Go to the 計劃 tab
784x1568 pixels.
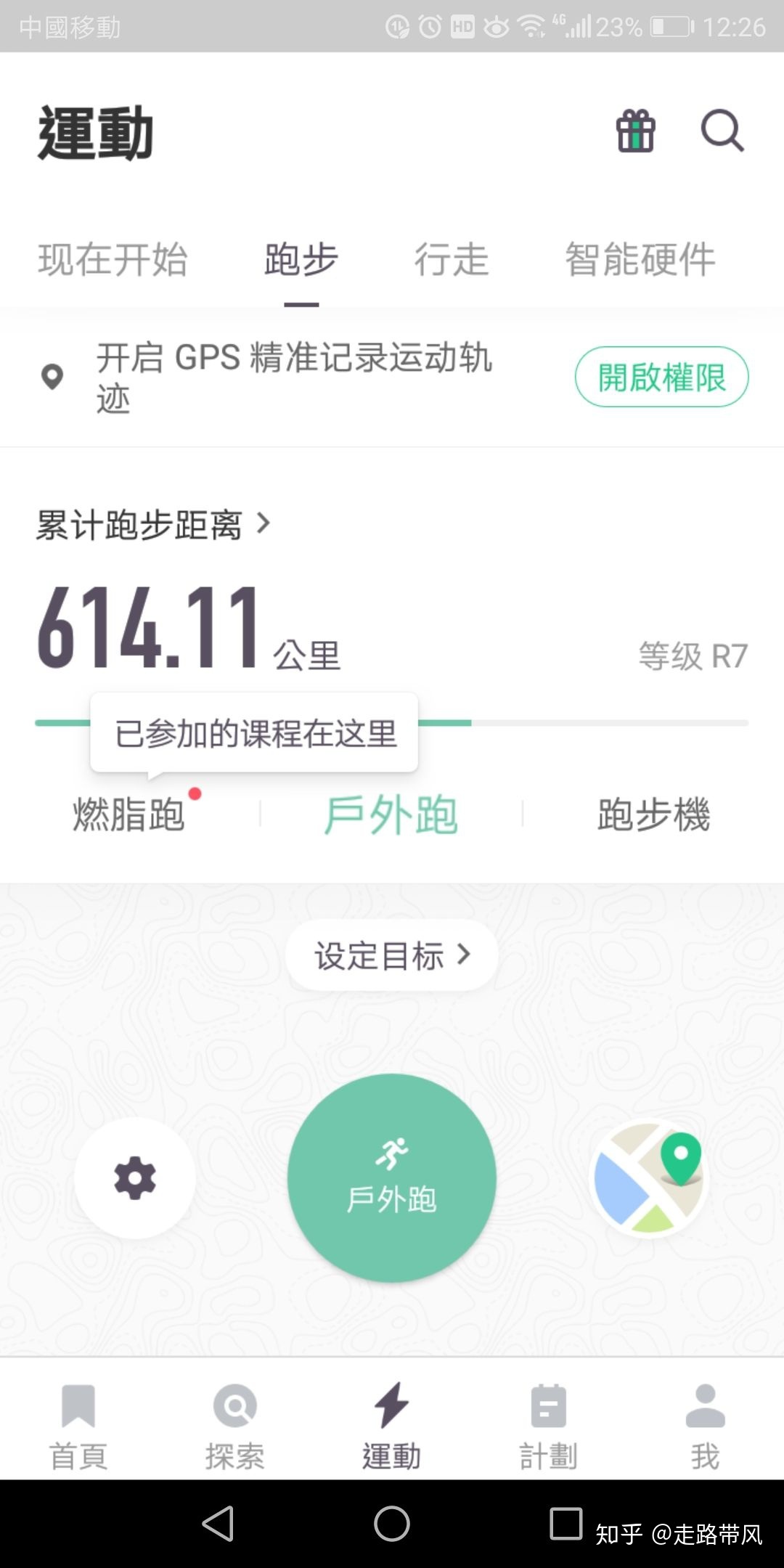(548, 1426)
